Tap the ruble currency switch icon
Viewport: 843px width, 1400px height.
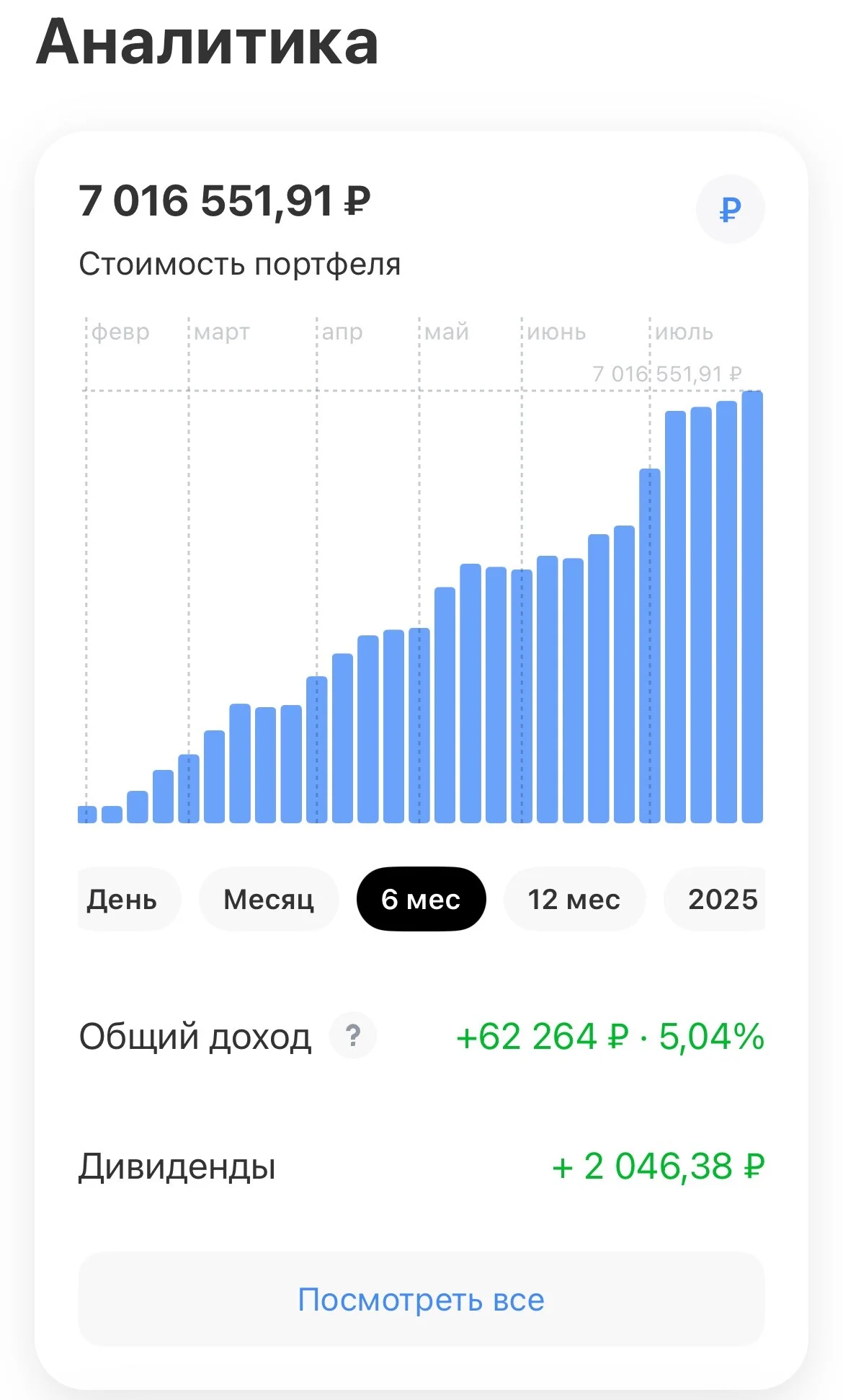[730, 209]
